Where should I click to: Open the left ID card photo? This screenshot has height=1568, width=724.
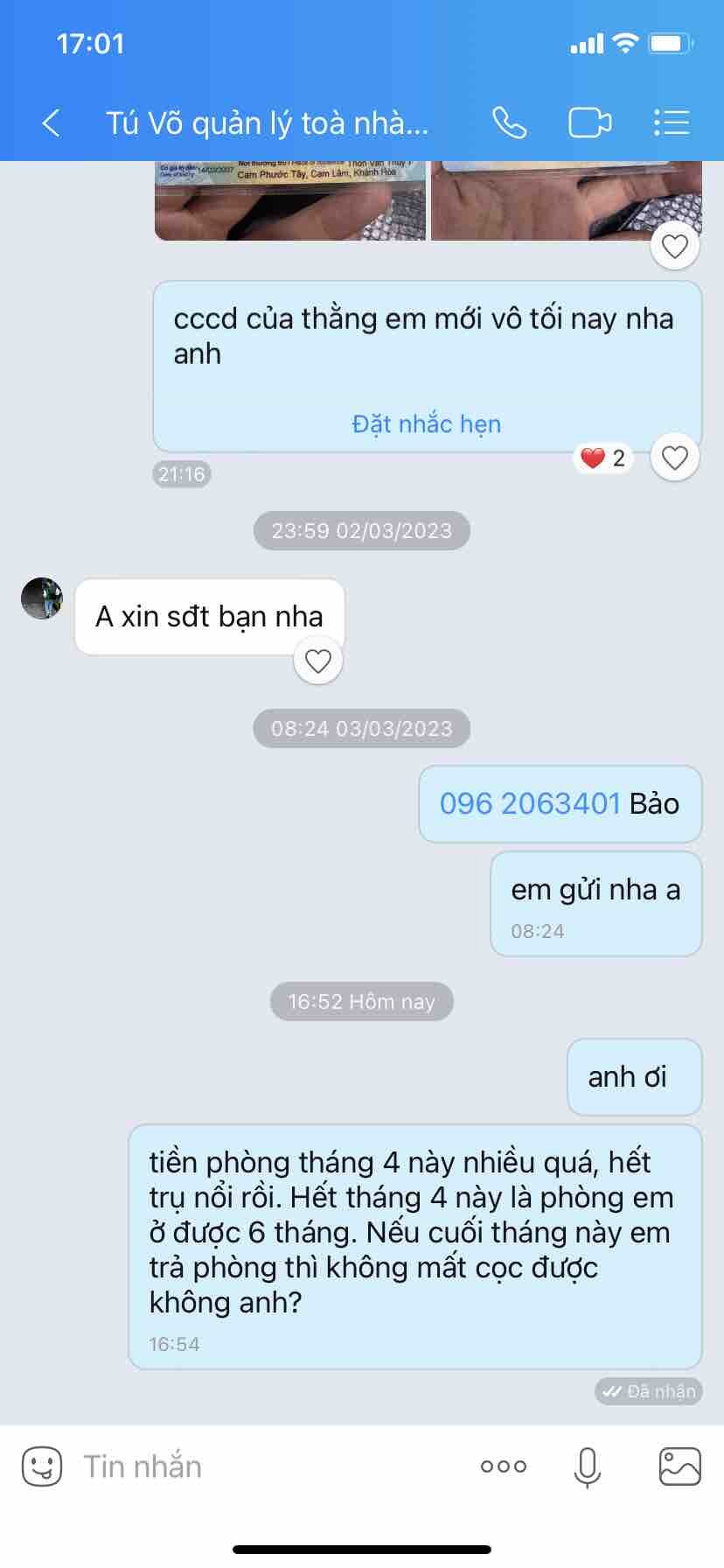(289, 199)
